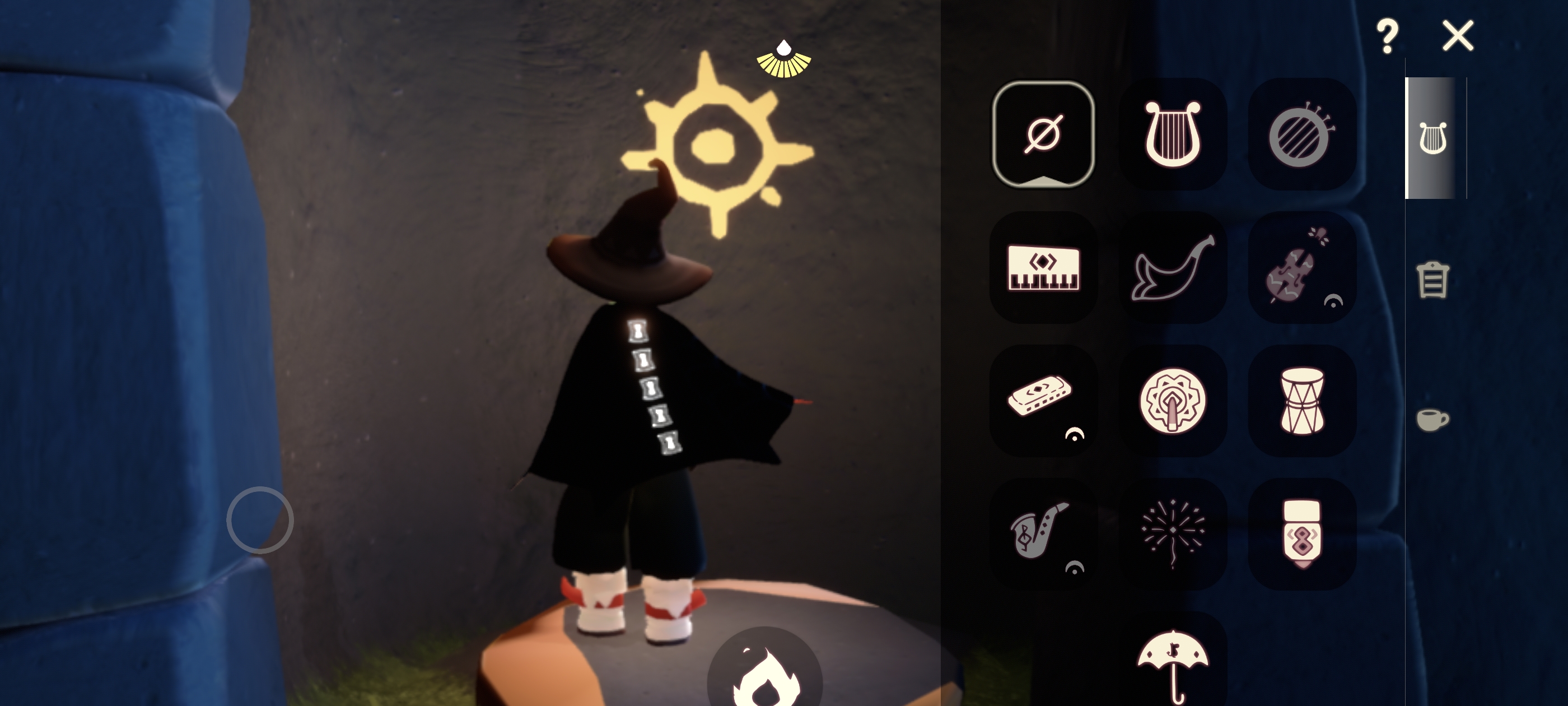The image size is (1568, 706).
Task: Equip the harmonica instrument
Action: (1043, 400)
